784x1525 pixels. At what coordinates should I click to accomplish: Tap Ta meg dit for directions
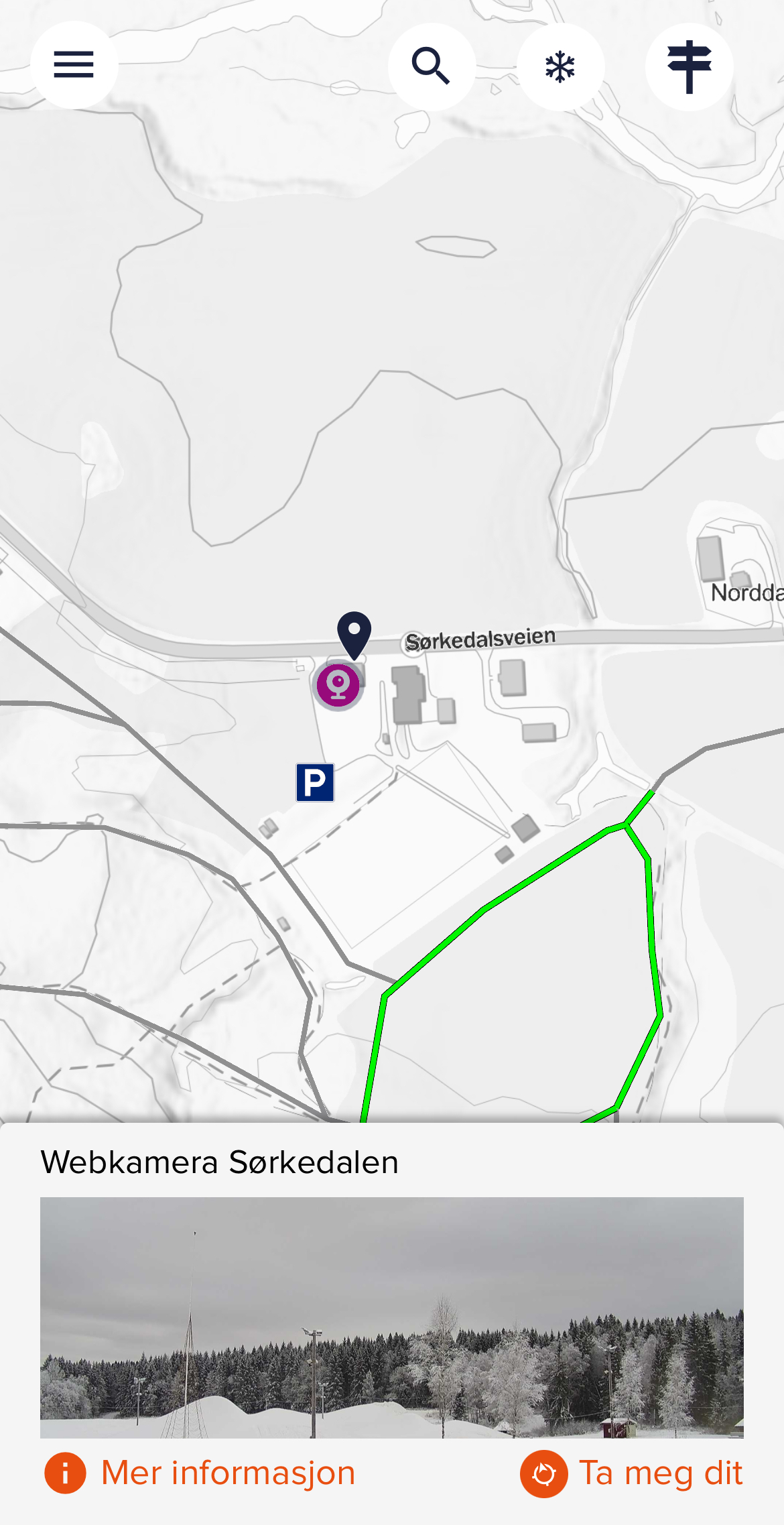(x=631, y=1473)
